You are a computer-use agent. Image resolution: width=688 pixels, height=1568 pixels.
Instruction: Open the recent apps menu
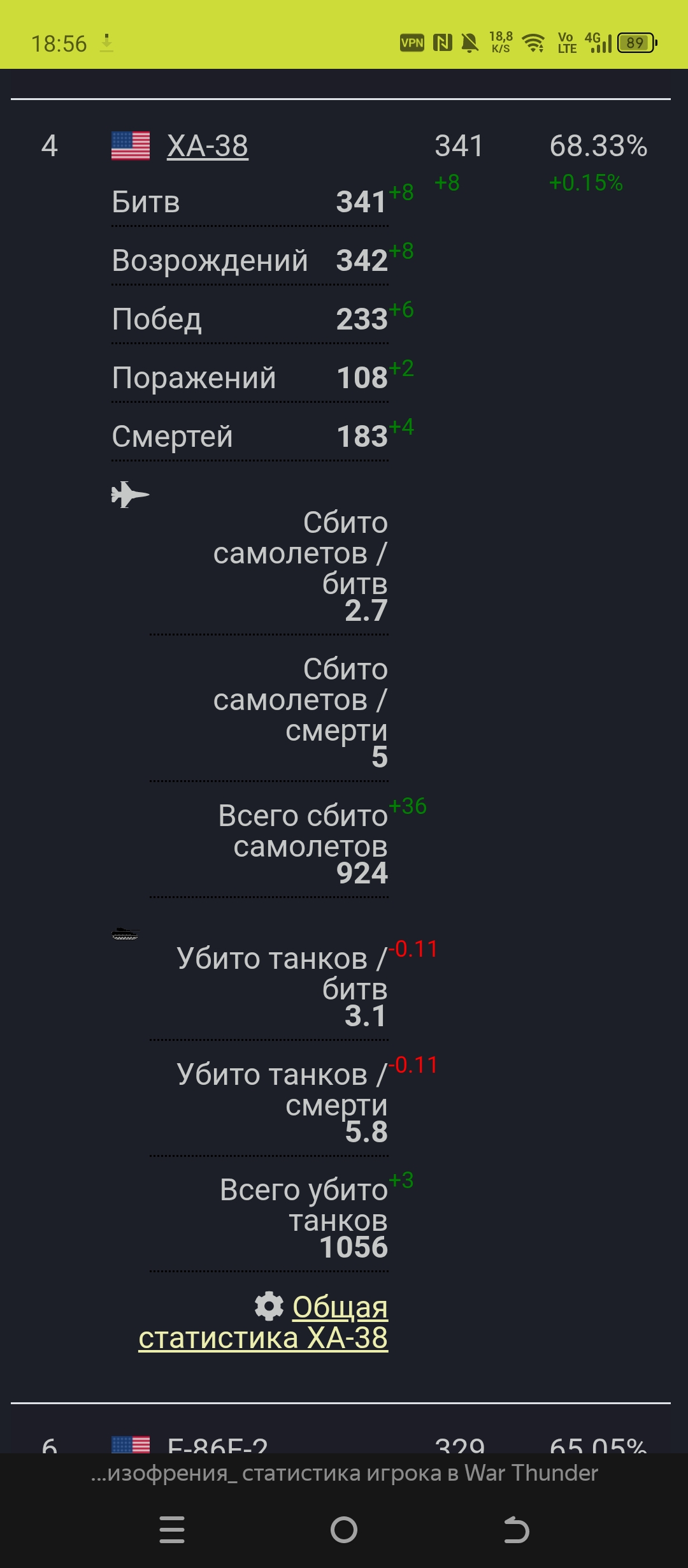pyautogui.click(x=172, y=1530)
